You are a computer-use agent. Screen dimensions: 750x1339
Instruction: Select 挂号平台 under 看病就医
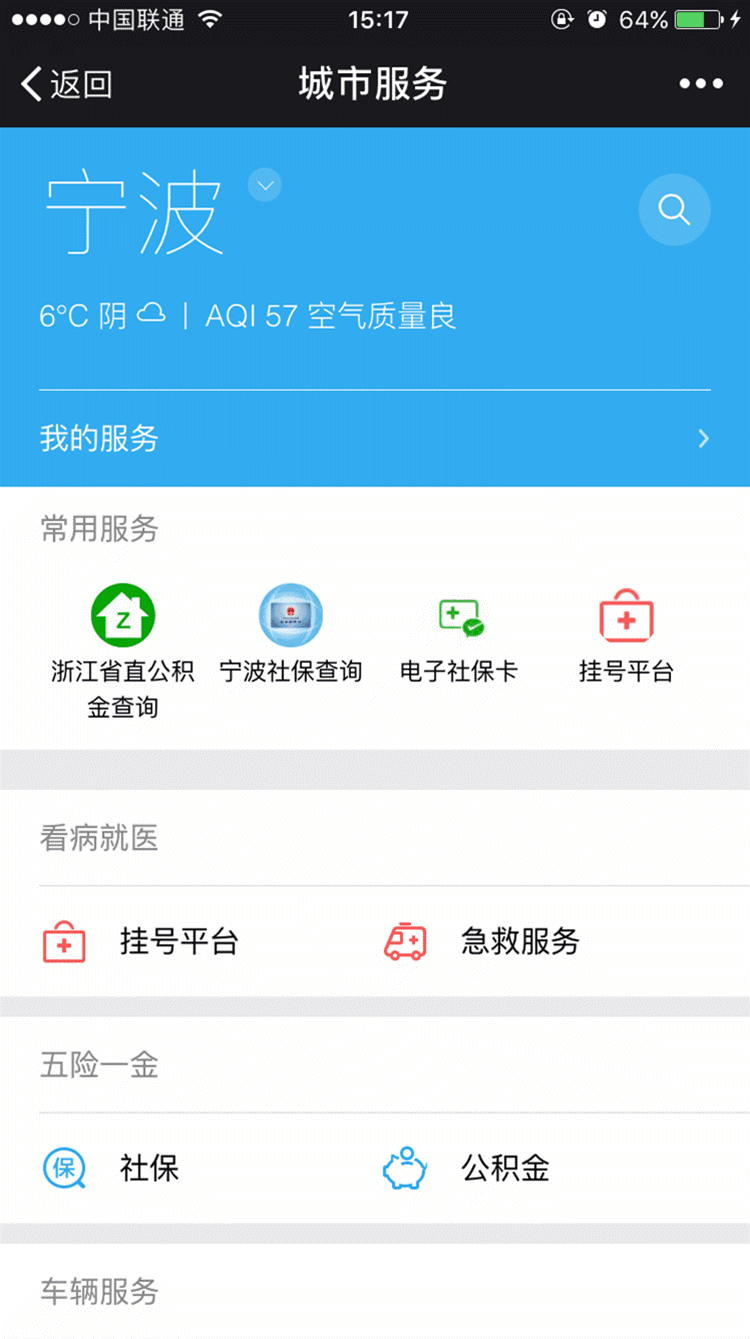point(140,942)
